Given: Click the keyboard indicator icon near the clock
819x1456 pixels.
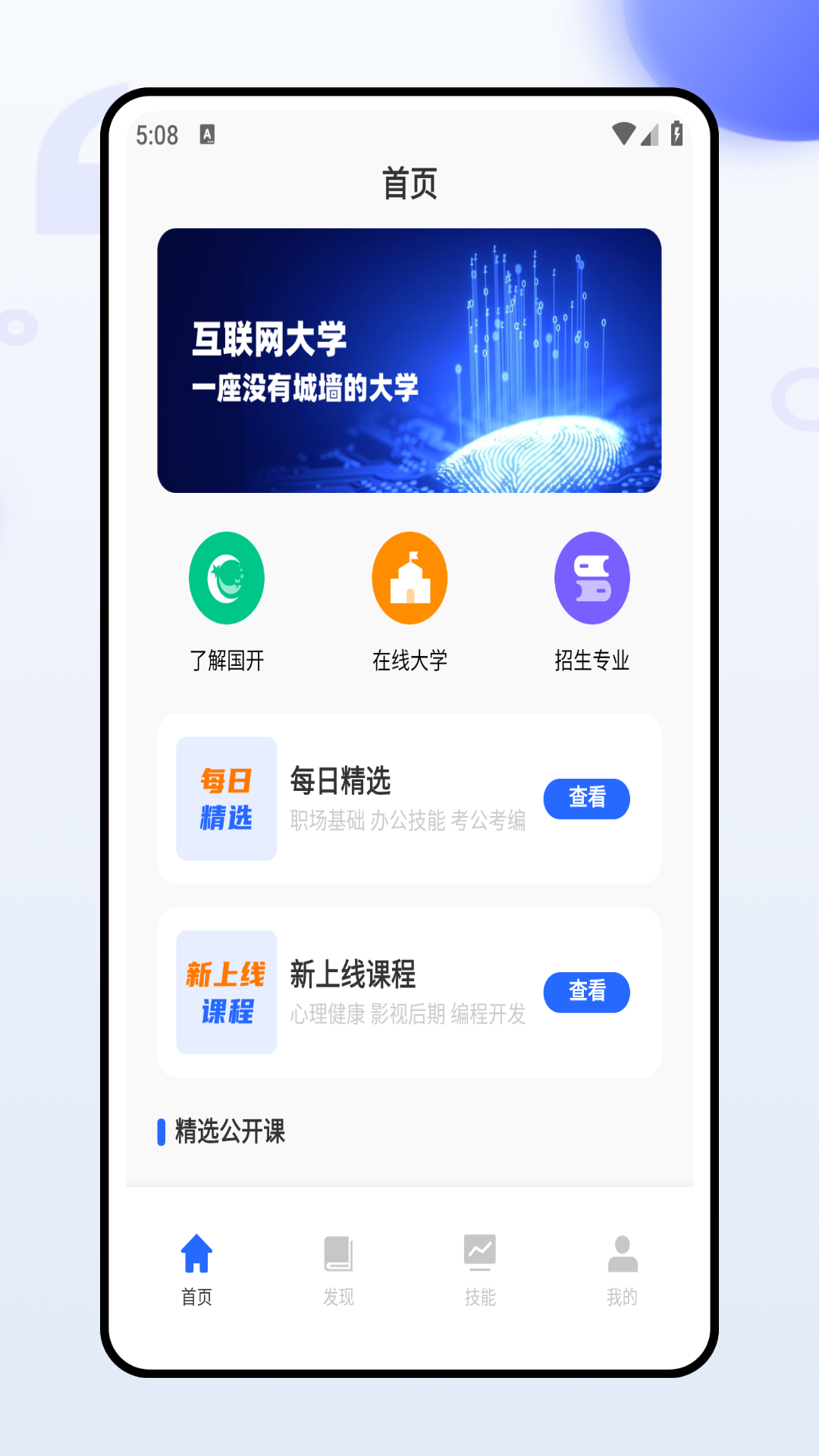Looking at the screenshot, I should [x=206, y=133].
